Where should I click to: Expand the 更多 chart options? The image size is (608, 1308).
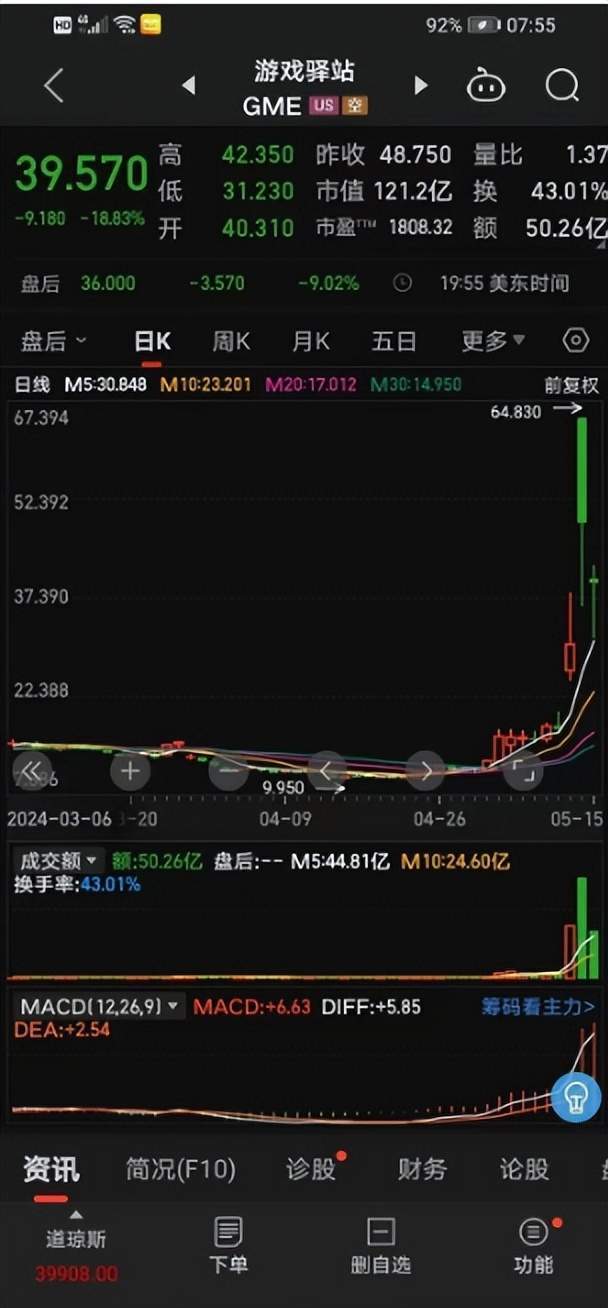tap(492, 341)
